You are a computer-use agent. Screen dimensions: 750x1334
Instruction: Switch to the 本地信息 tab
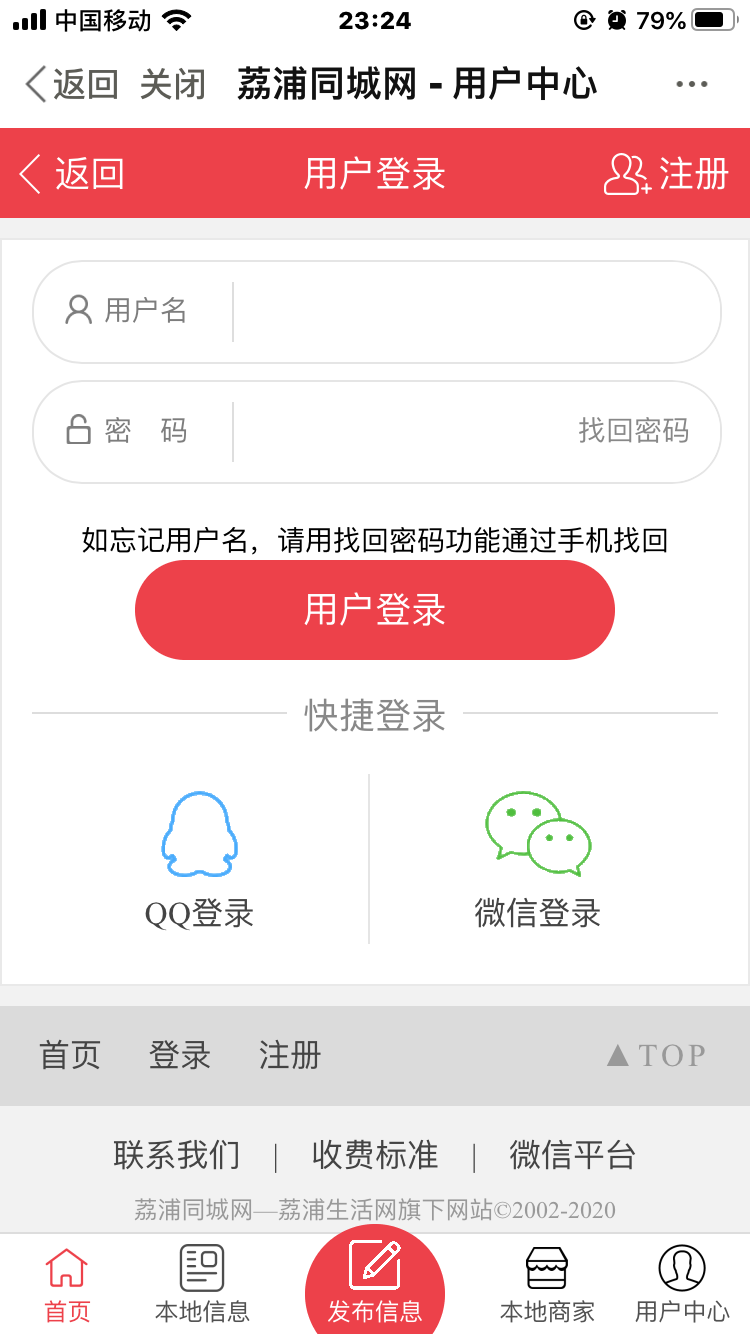click(202, 1285)
